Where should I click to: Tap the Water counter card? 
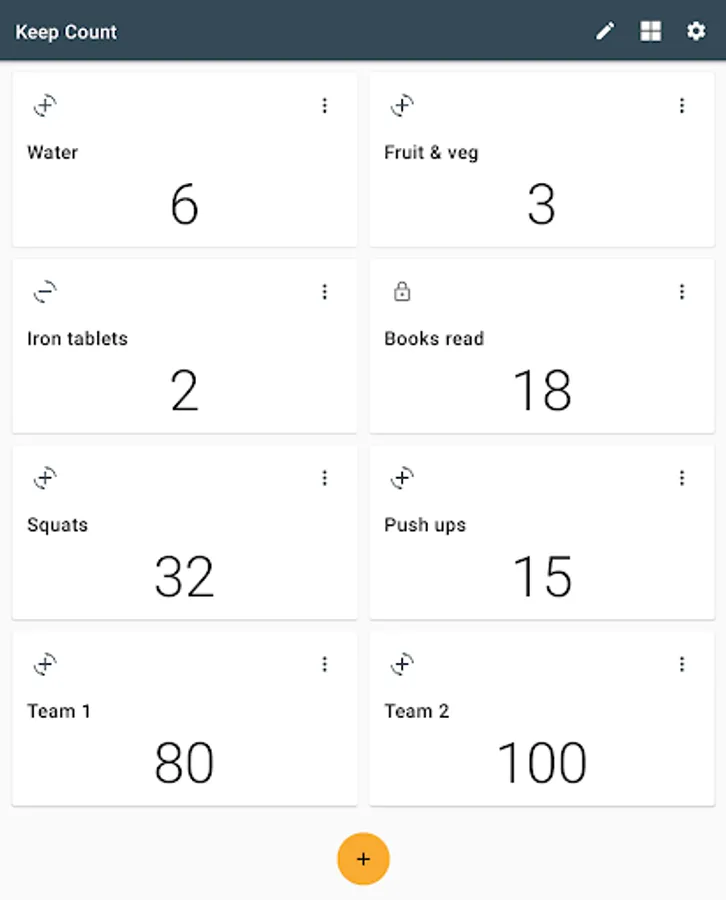(x=184, y=190)
